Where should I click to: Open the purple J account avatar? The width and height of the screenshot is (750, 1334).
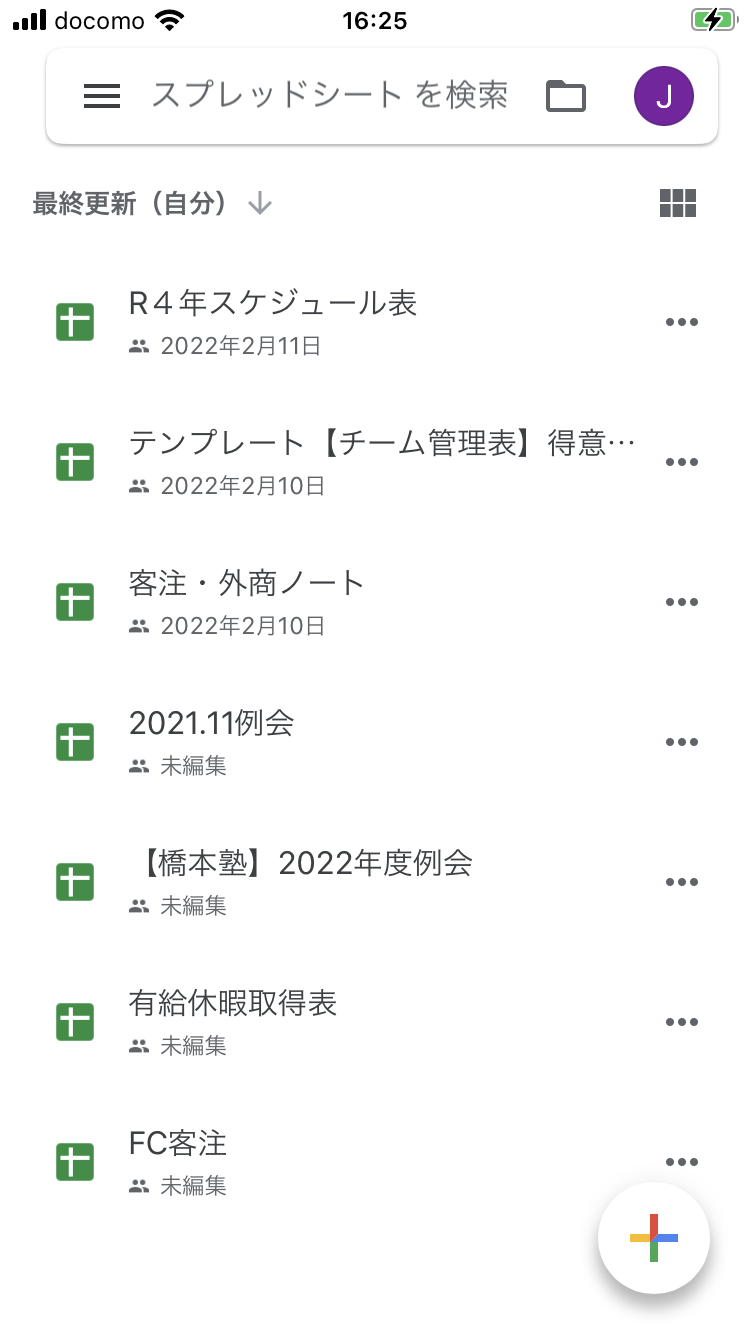[x=663, y=96]
